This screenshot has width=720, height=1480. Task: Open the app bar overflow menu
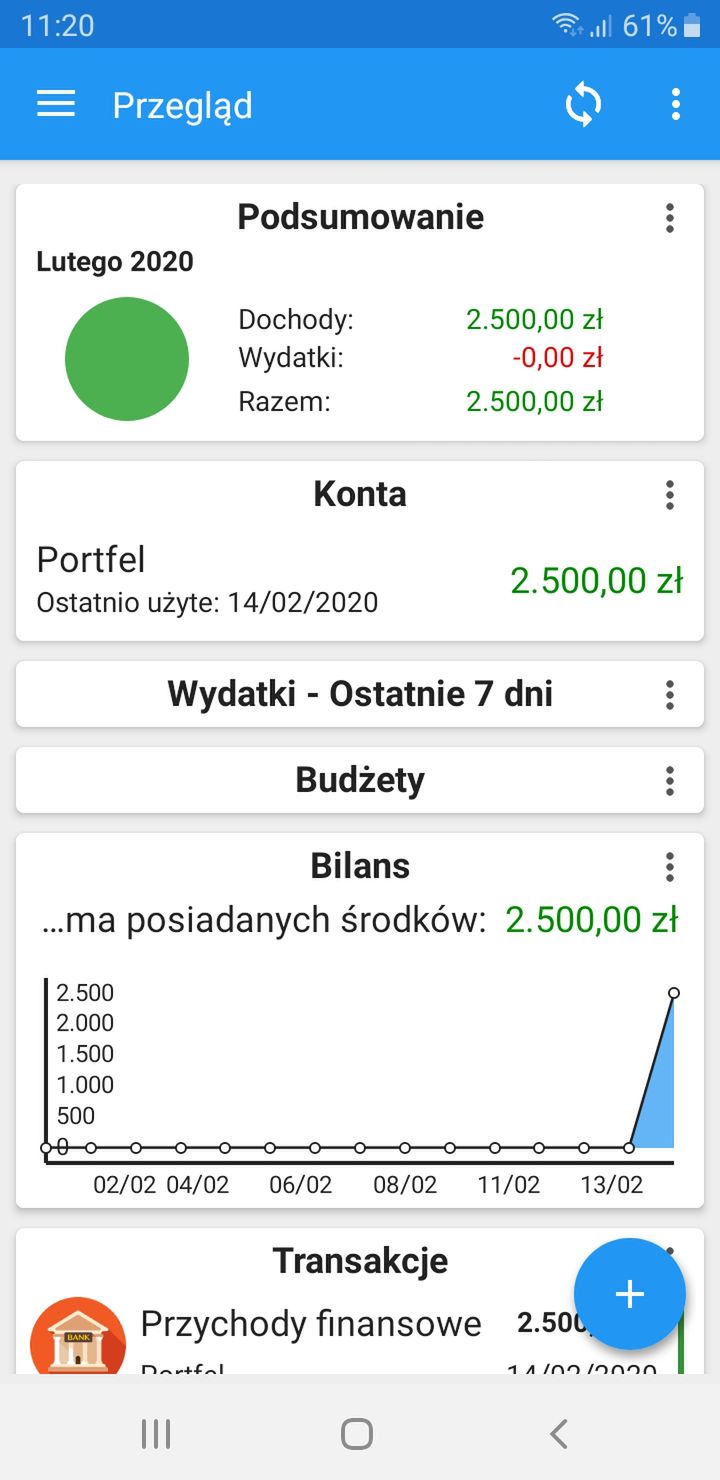pyautogui.click(x=676, y=104)
